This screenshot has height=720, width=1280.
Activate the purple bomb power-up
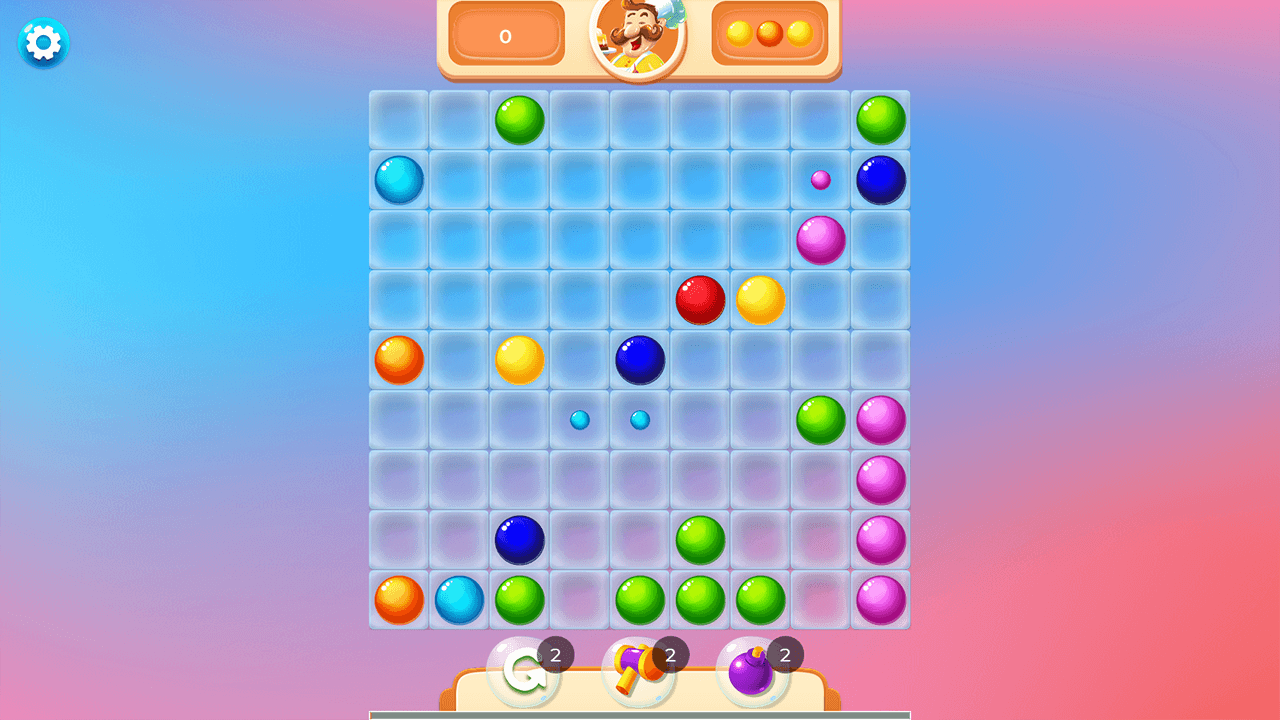752,671
